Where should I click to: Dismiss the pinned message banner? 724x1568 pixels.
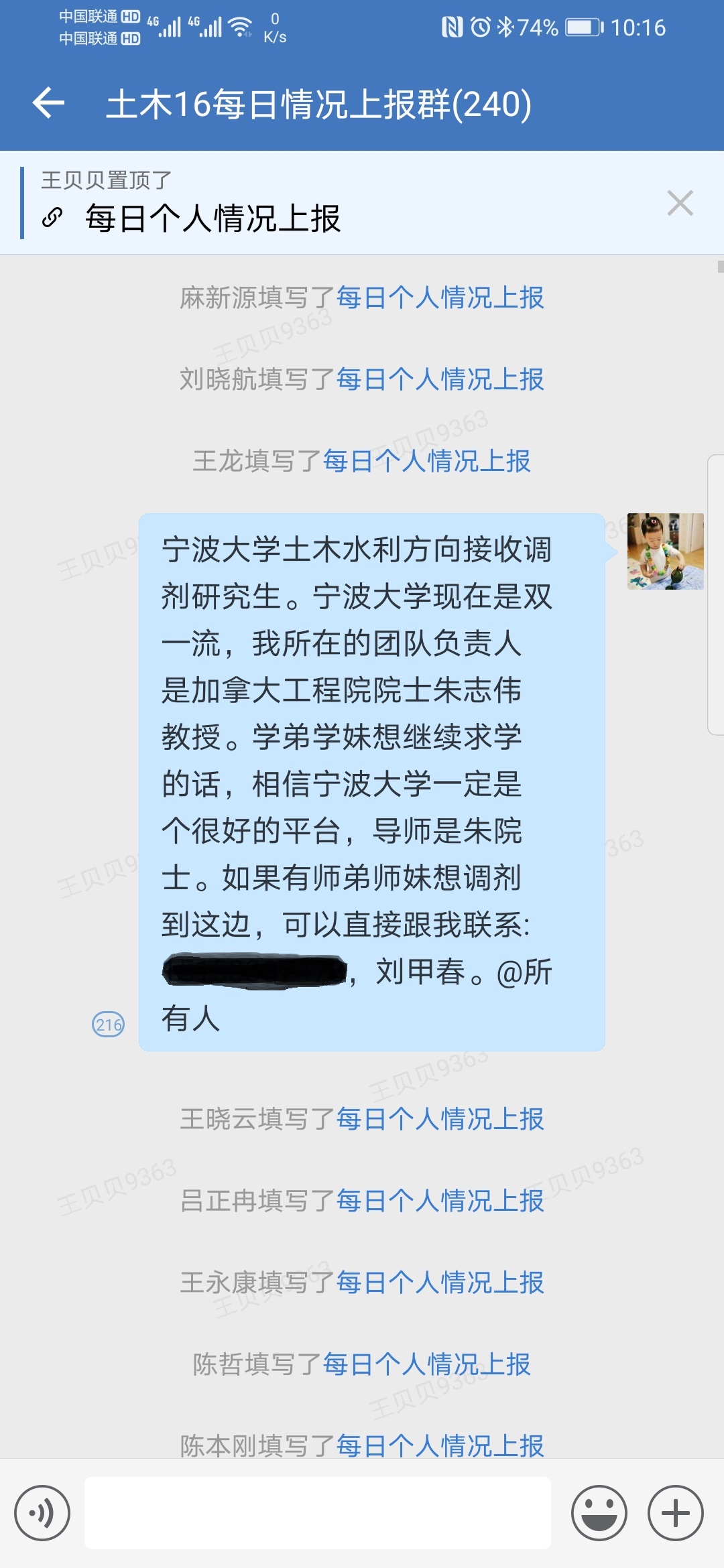[x=680, y=202]
